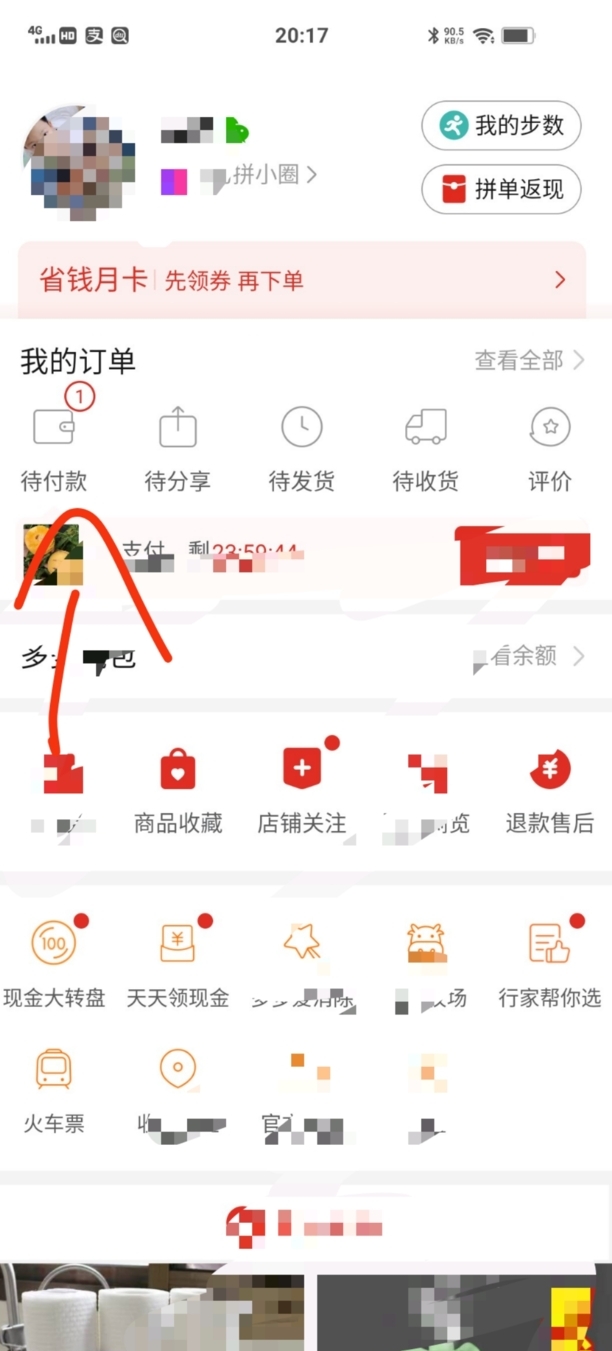
Task: View all orders via 查看全部
Action: (x=528, y=360)
